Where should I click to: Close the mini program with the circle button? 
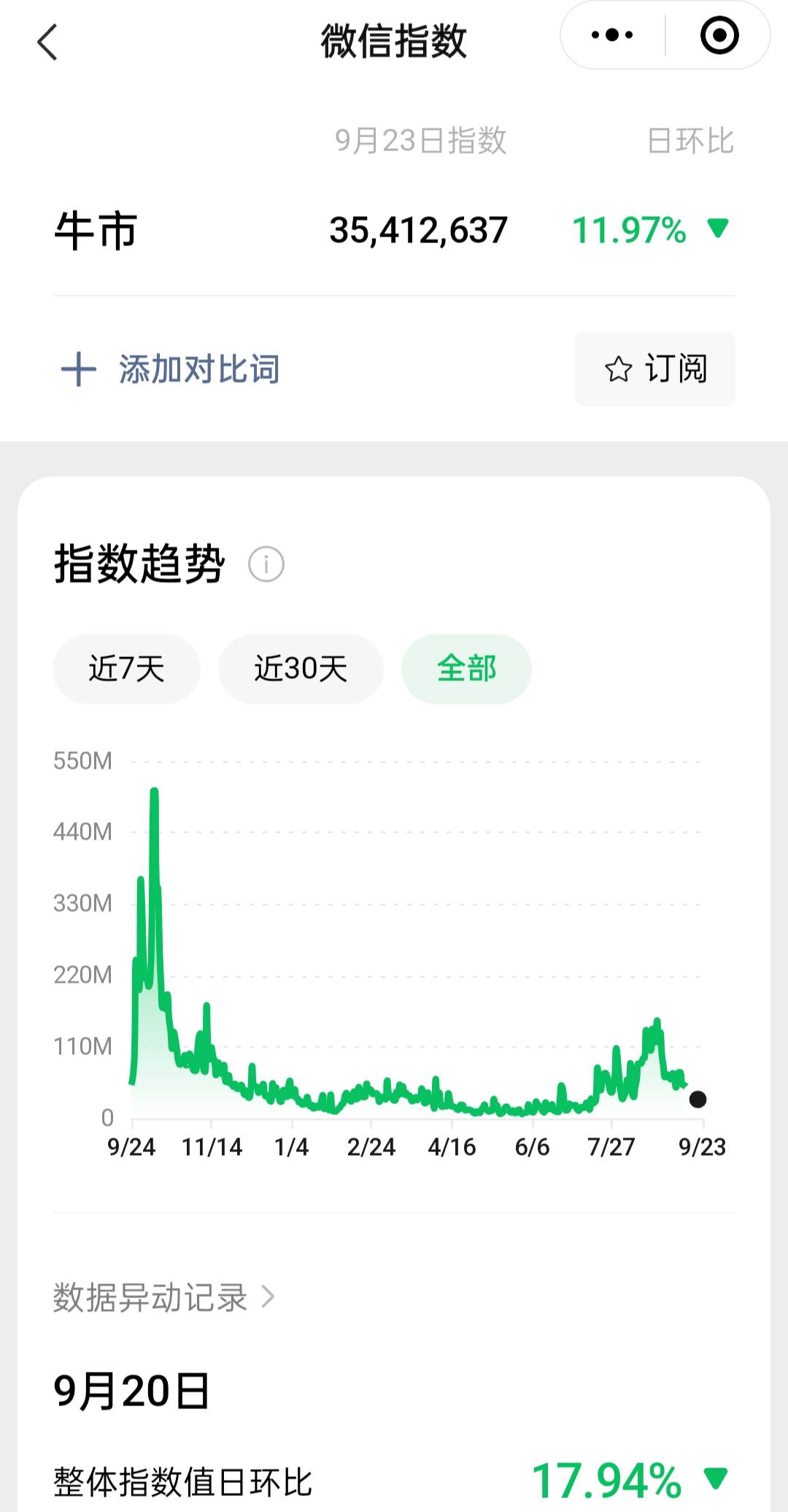[x=719, y=35]
